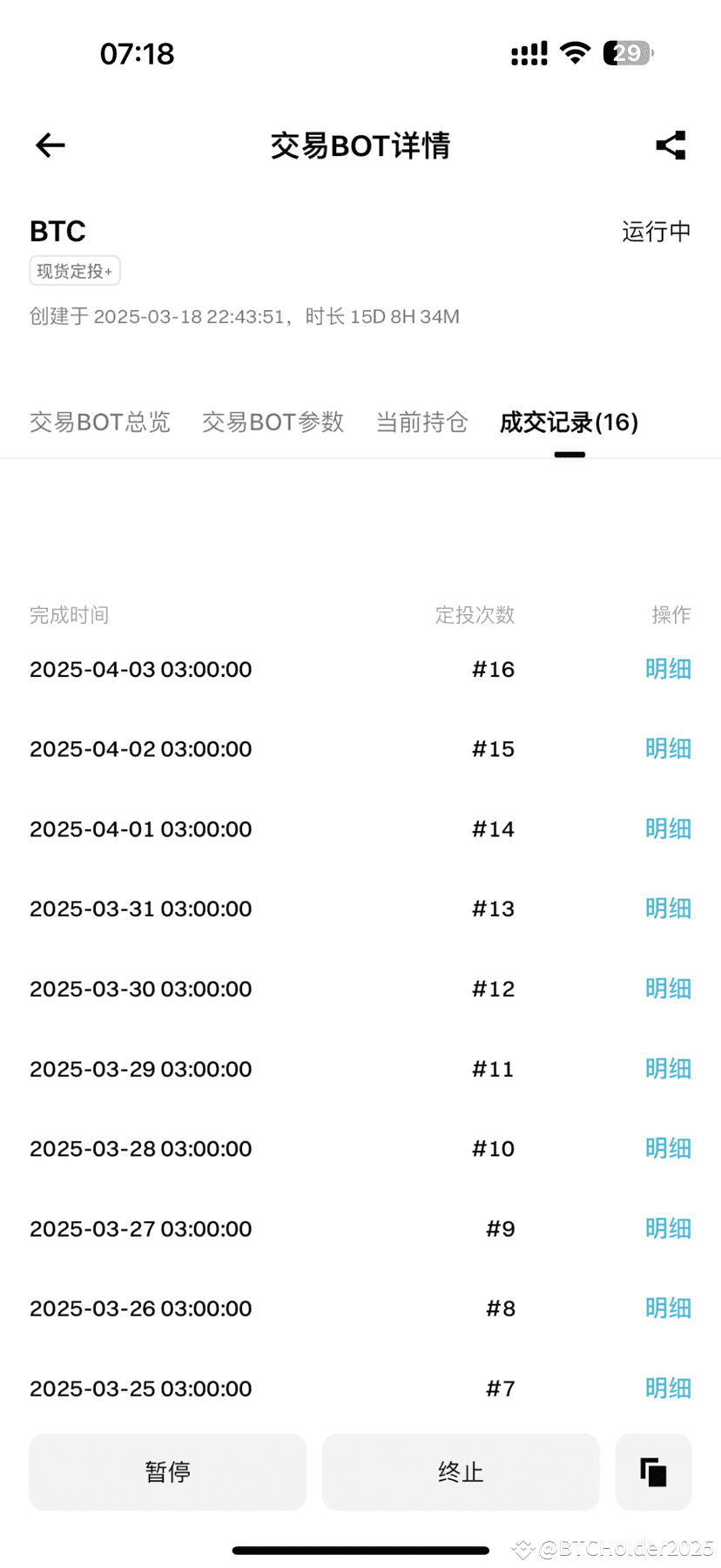Viewport: 721px width, 1568px height.
Task: Check 明细 for investment #11
Action: click(668, 1069)
